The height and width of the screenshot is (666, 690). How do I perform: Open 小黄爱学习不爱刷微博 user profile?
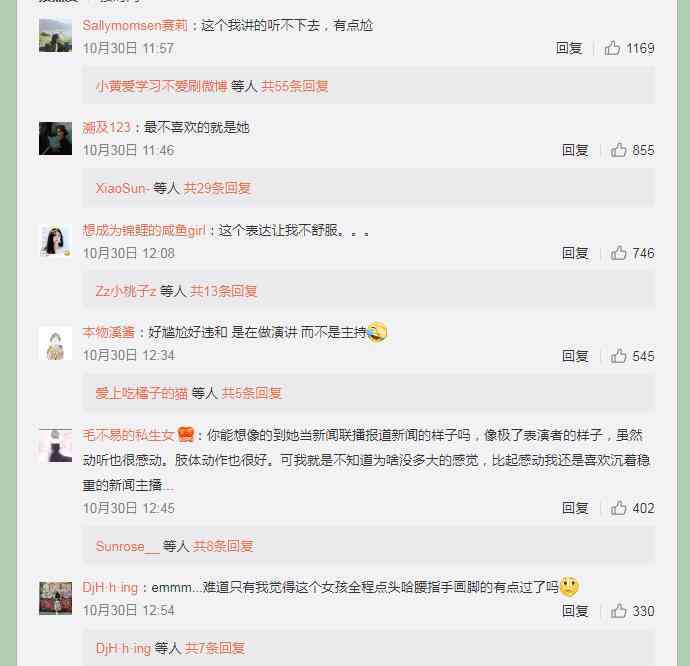coord(161,86)
